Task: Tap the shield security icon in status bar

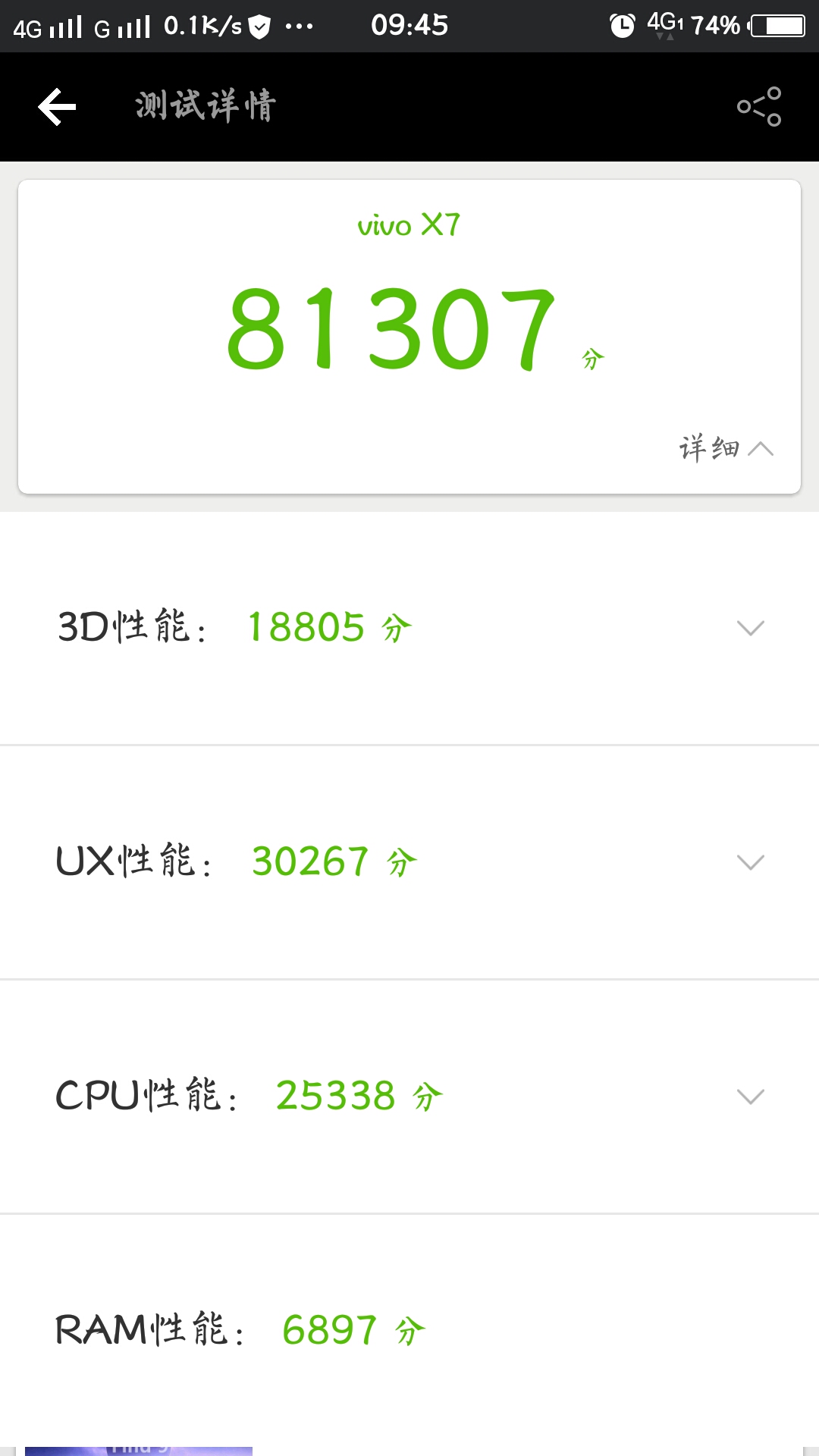Action: [258, 25]
